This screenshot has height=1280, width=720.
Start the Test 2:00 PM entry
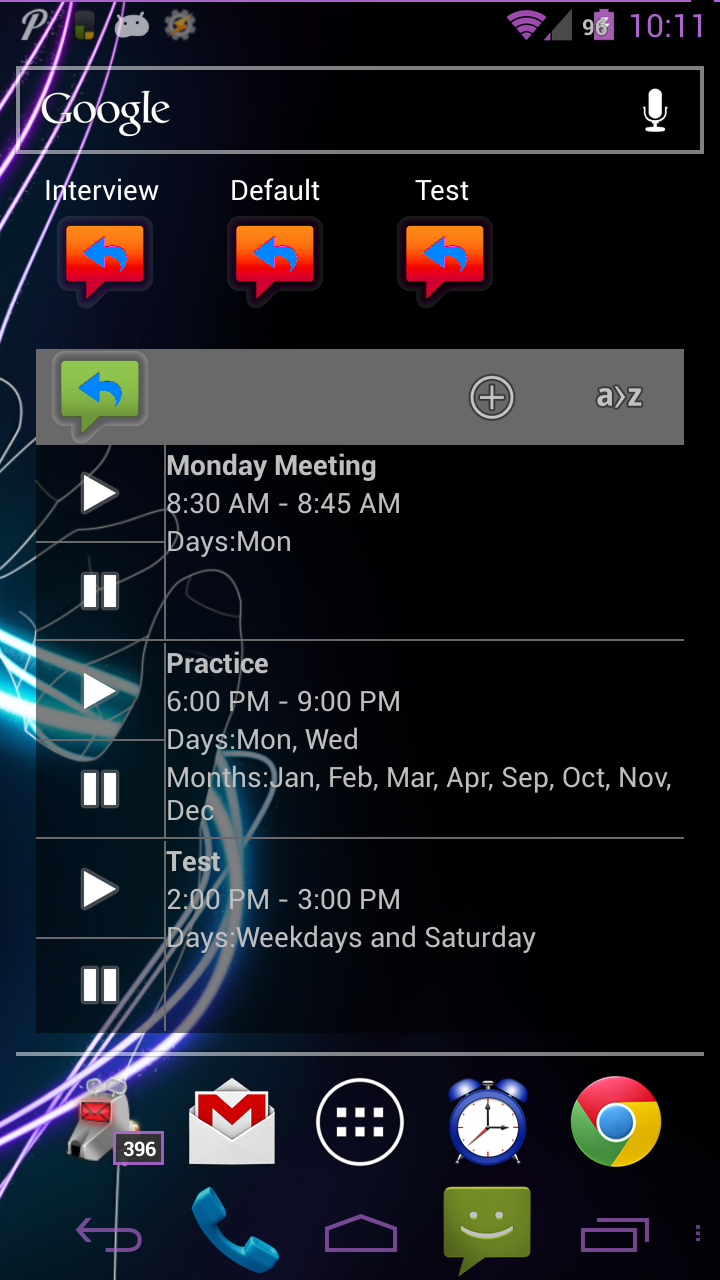100,889
